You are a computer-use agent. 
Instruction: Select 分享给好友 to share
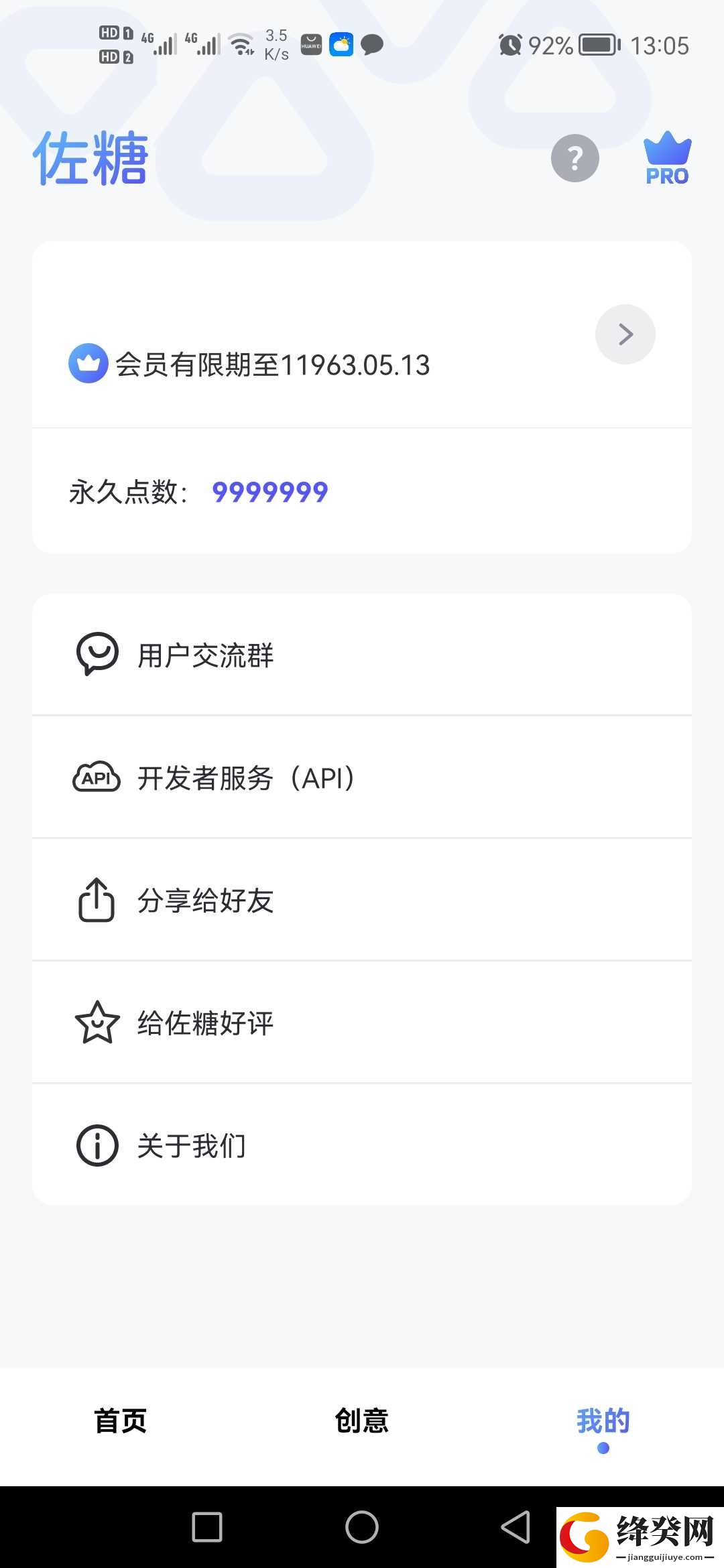362,900
